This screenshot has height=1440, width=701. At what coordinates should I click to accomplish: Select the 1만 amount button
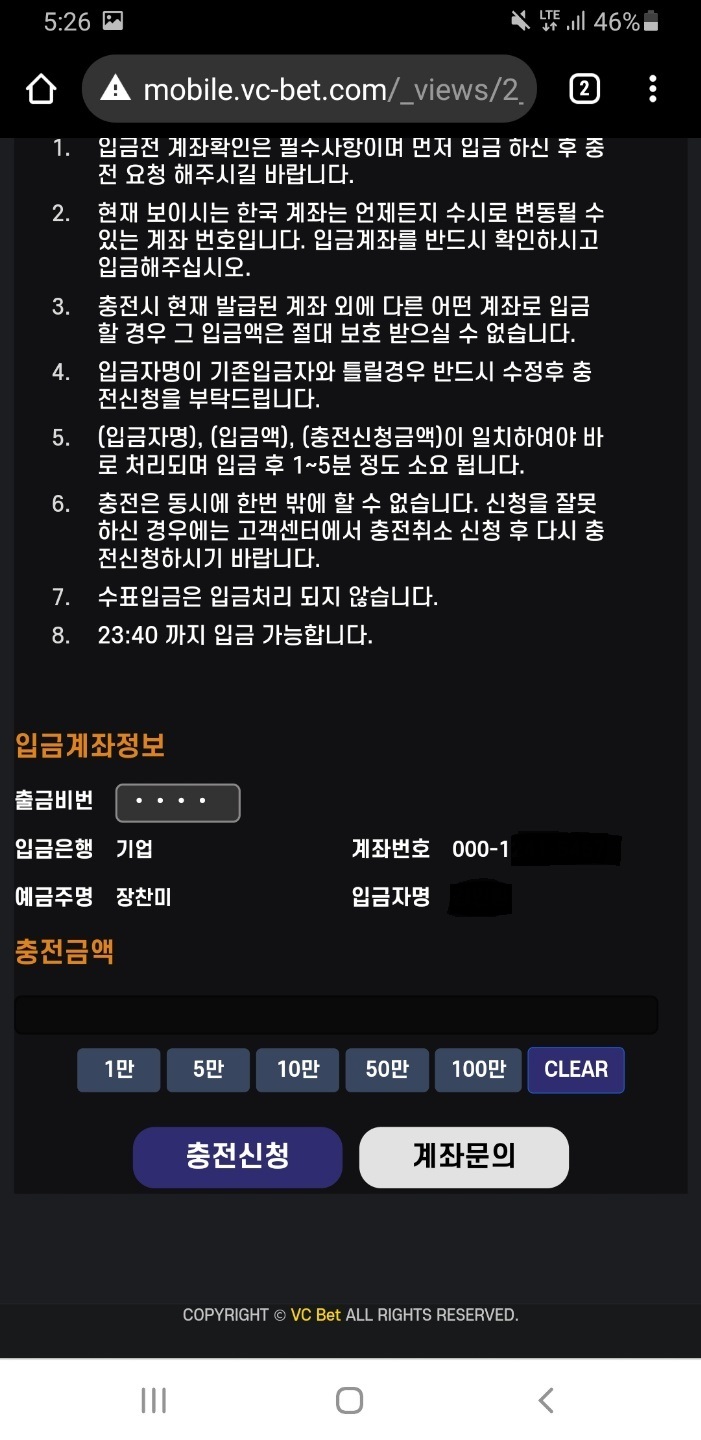coord(119,1069)
